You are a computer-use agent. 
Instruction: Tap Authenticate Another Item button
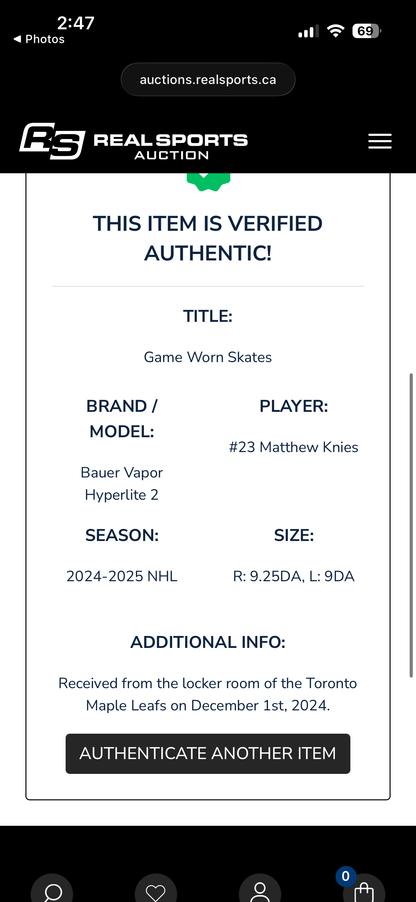(208, 754)
